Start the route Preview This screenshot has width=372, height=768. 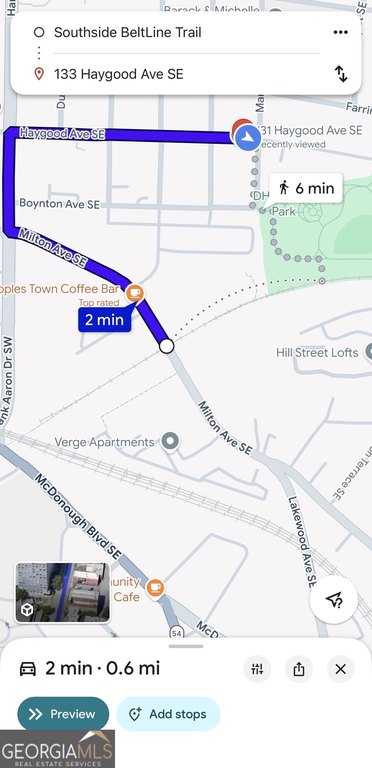[63, 714]
